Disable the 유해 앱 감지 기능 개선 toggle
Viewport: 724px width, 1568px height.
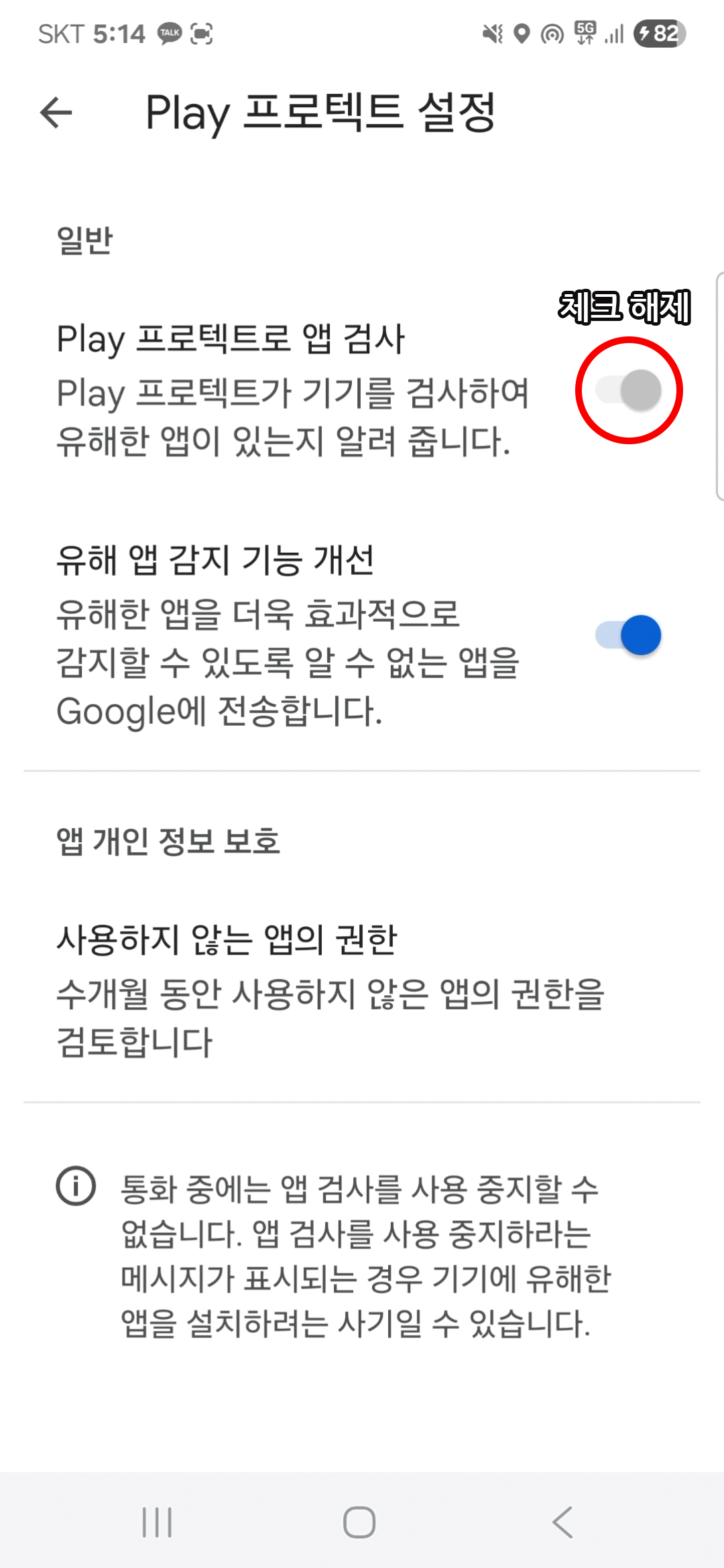(627, 634)
